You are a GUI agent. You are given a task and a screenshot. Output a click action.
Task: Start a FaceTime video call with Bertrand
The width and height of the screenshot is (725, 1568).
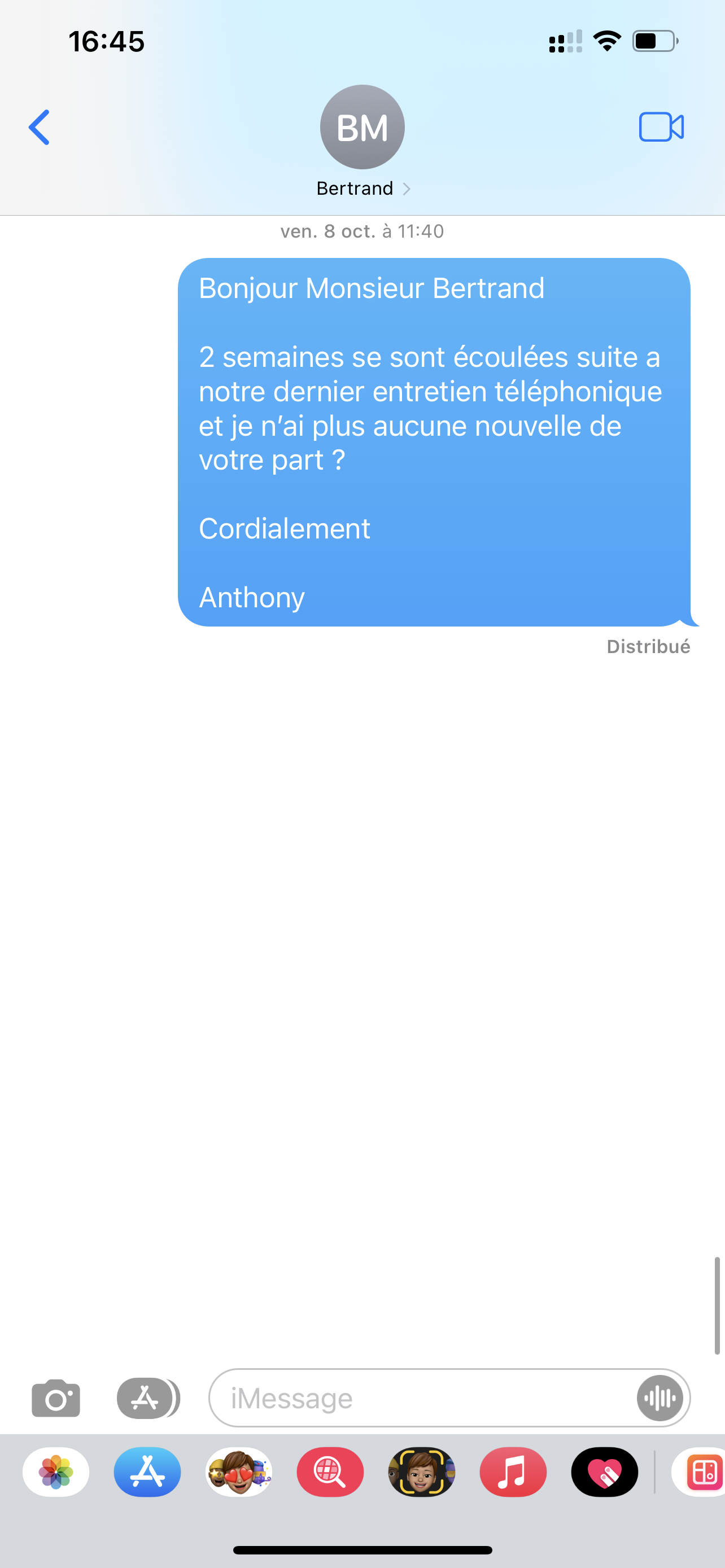pyautogui.click(x=661, y=127)
